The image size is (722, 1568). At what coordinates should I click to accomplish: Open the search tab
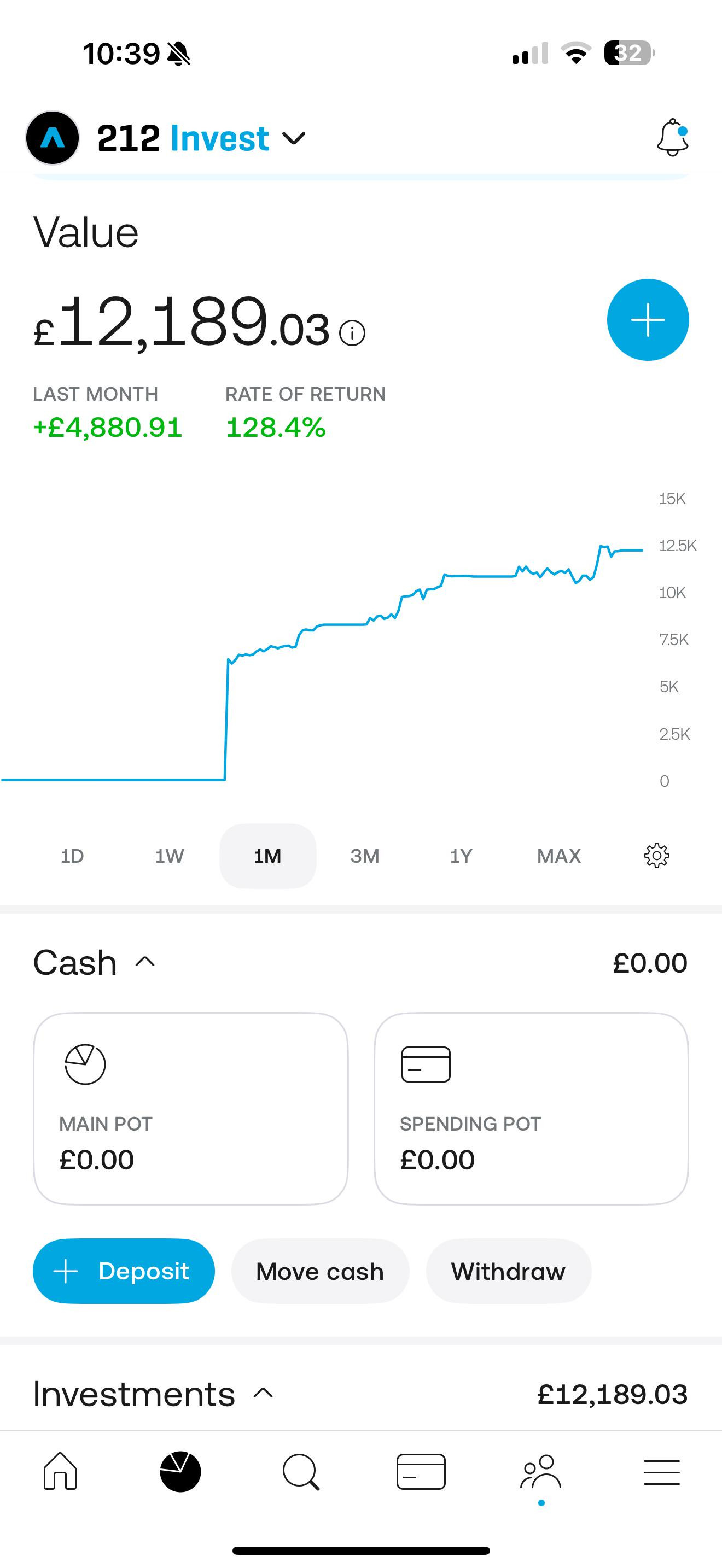tap(301, 1472)
